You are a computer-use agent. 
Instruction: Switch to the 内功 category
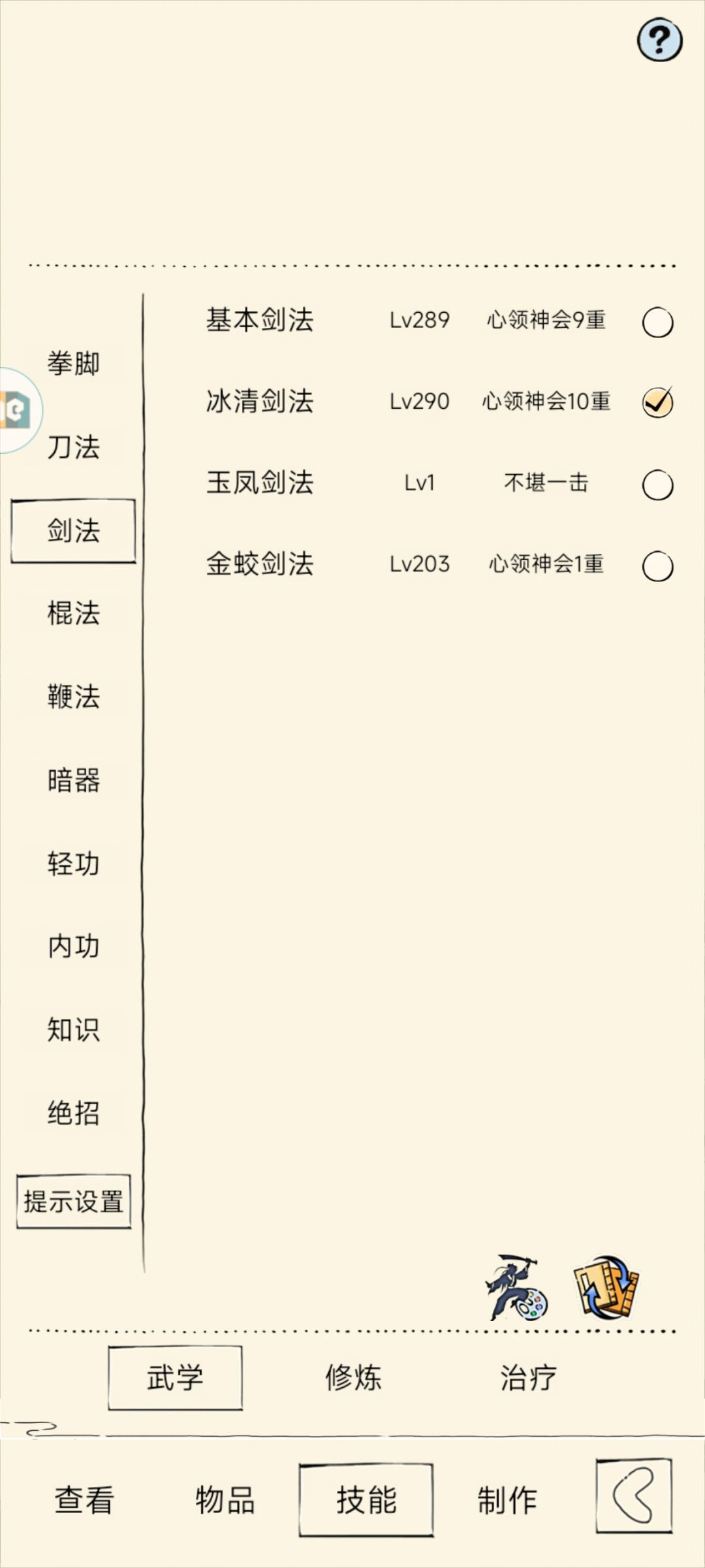click(74, 946)
